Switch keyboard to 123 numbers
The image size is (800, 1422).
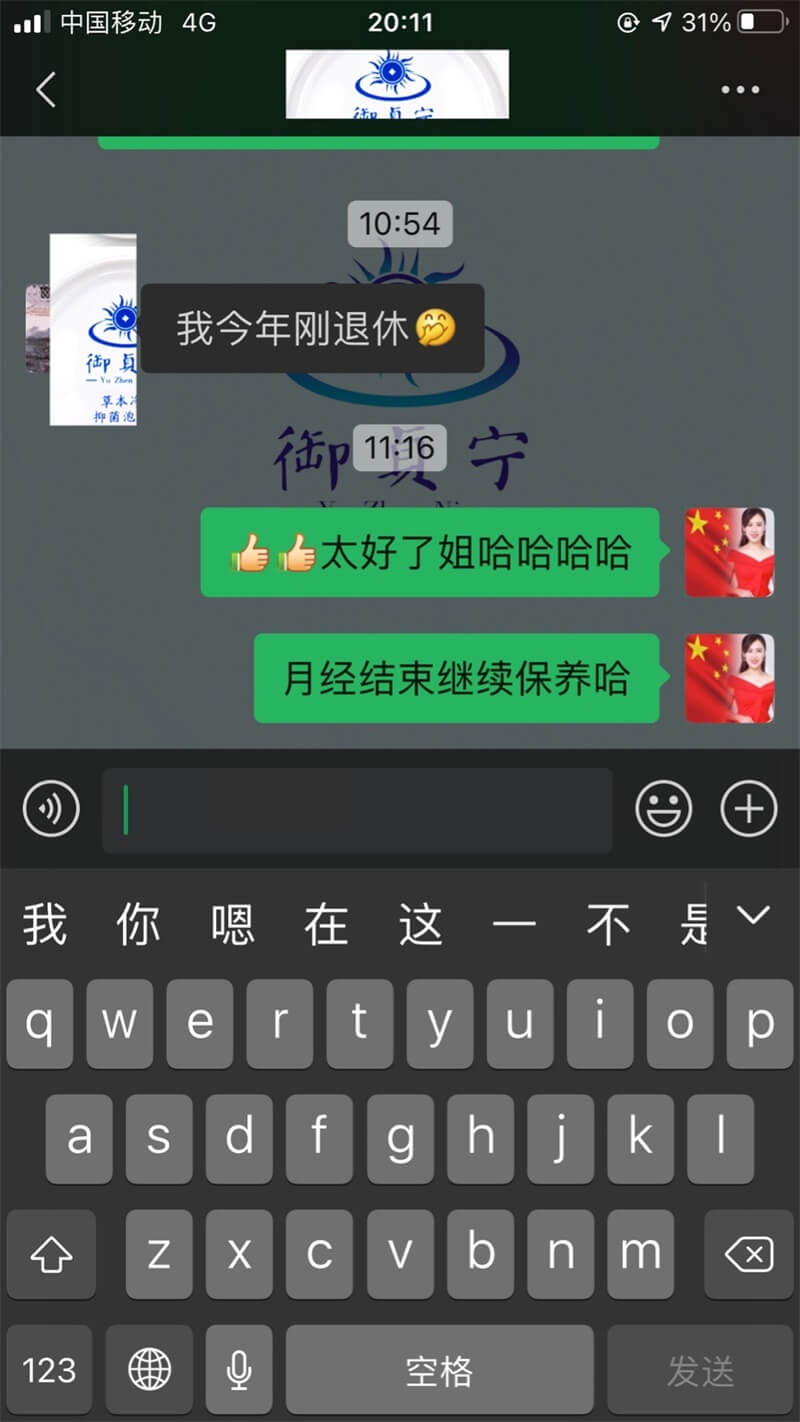(49, 1369)
